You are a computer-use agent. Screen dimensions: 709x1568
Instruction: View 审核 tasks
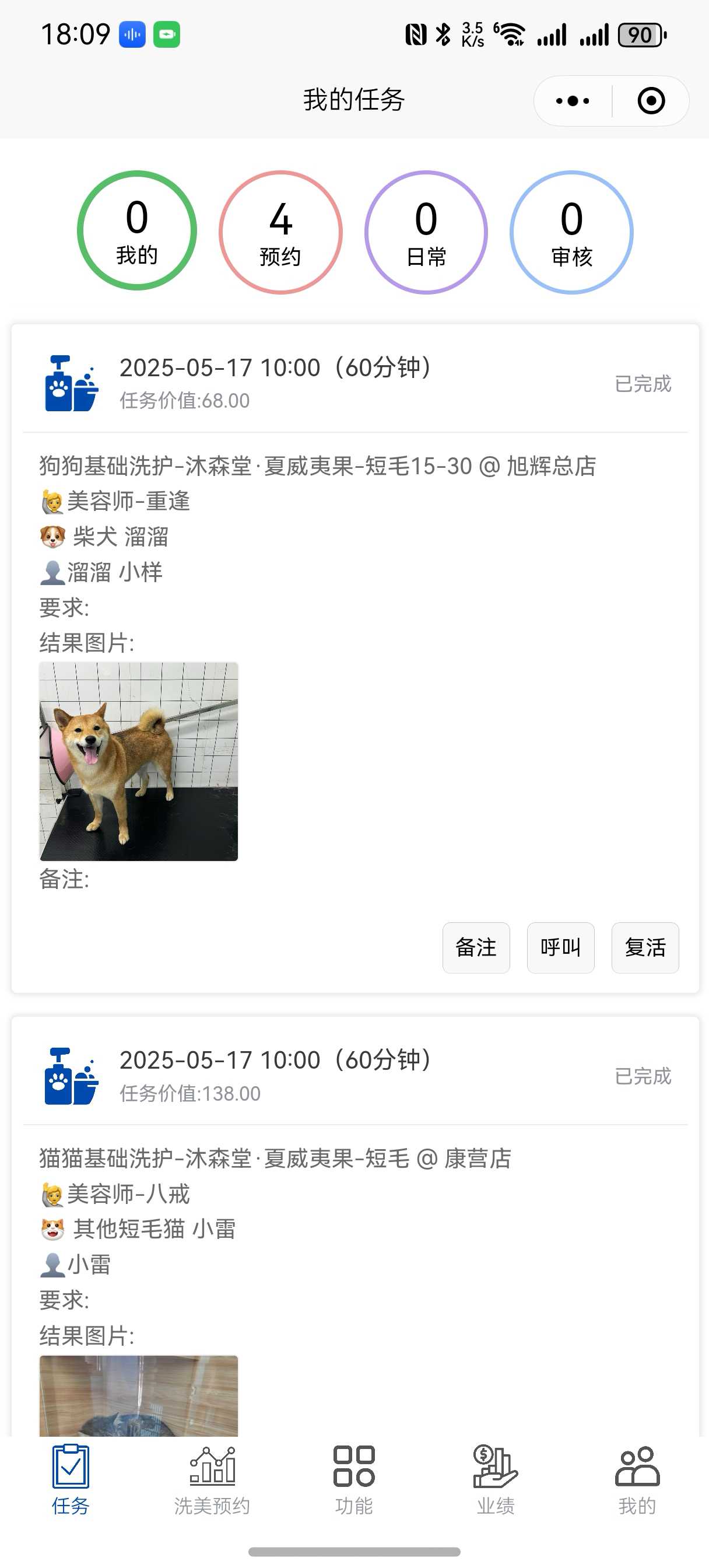pos(571,232)
